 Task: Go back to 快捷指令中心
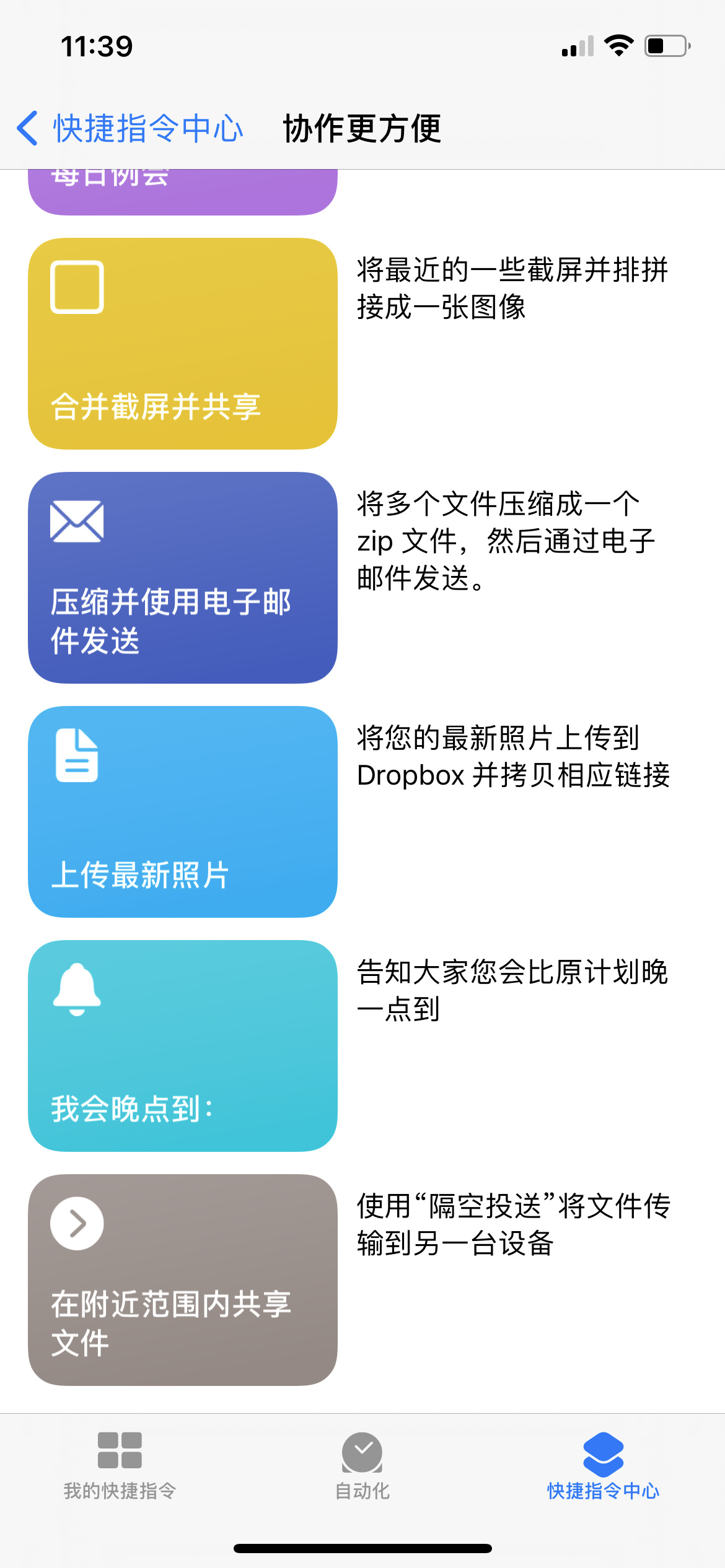pyautogui.click(x=130, y=128)
